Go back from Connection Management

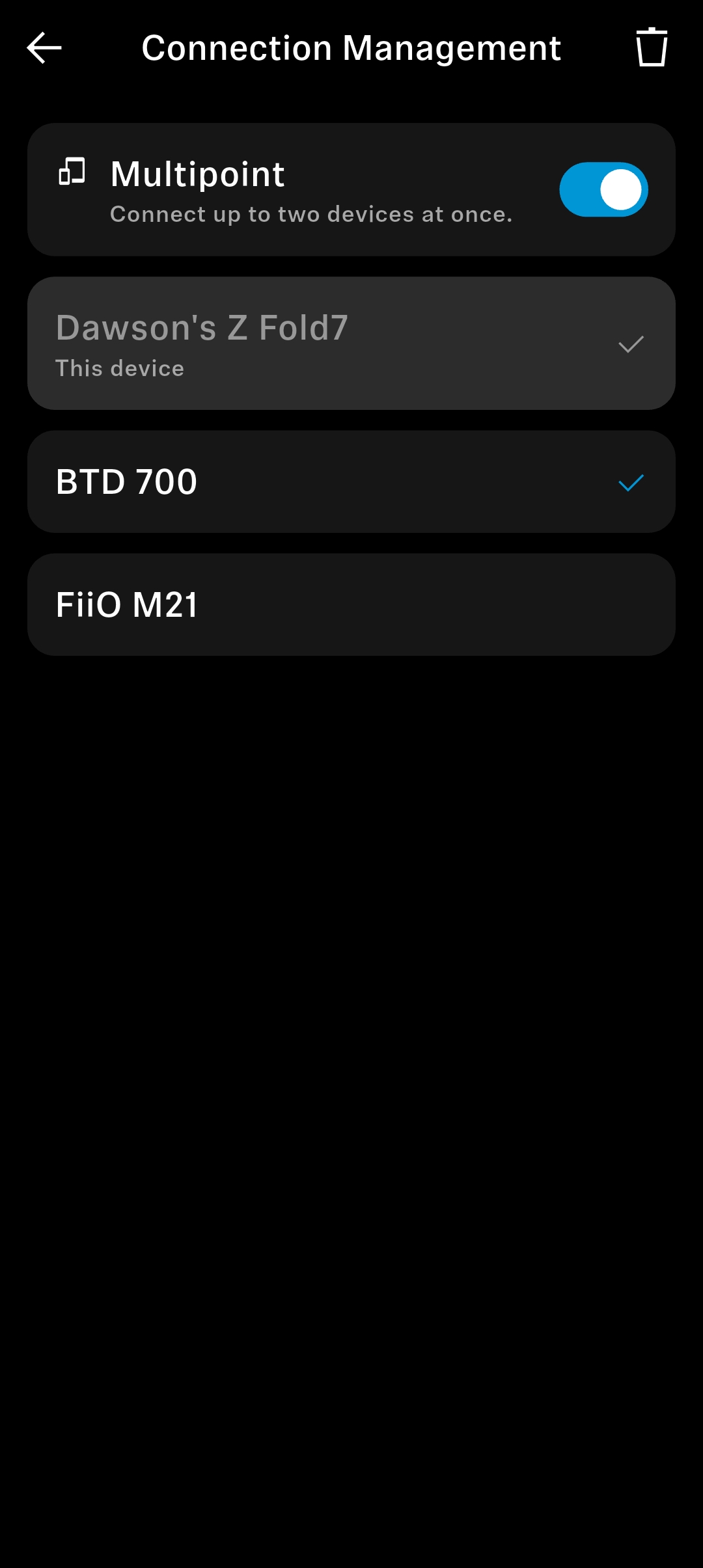click(x=44, y=48)
